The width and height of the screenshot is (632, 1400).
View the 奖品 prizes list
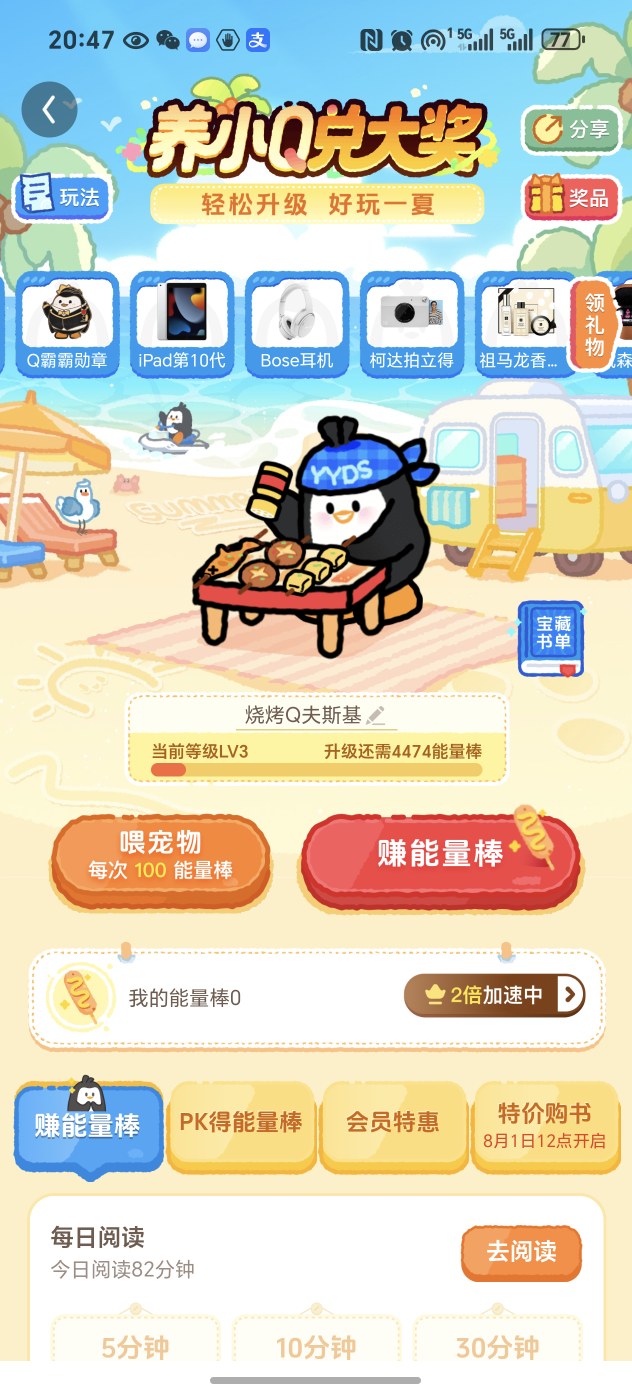pyautogui.click(x=571, y=197)
